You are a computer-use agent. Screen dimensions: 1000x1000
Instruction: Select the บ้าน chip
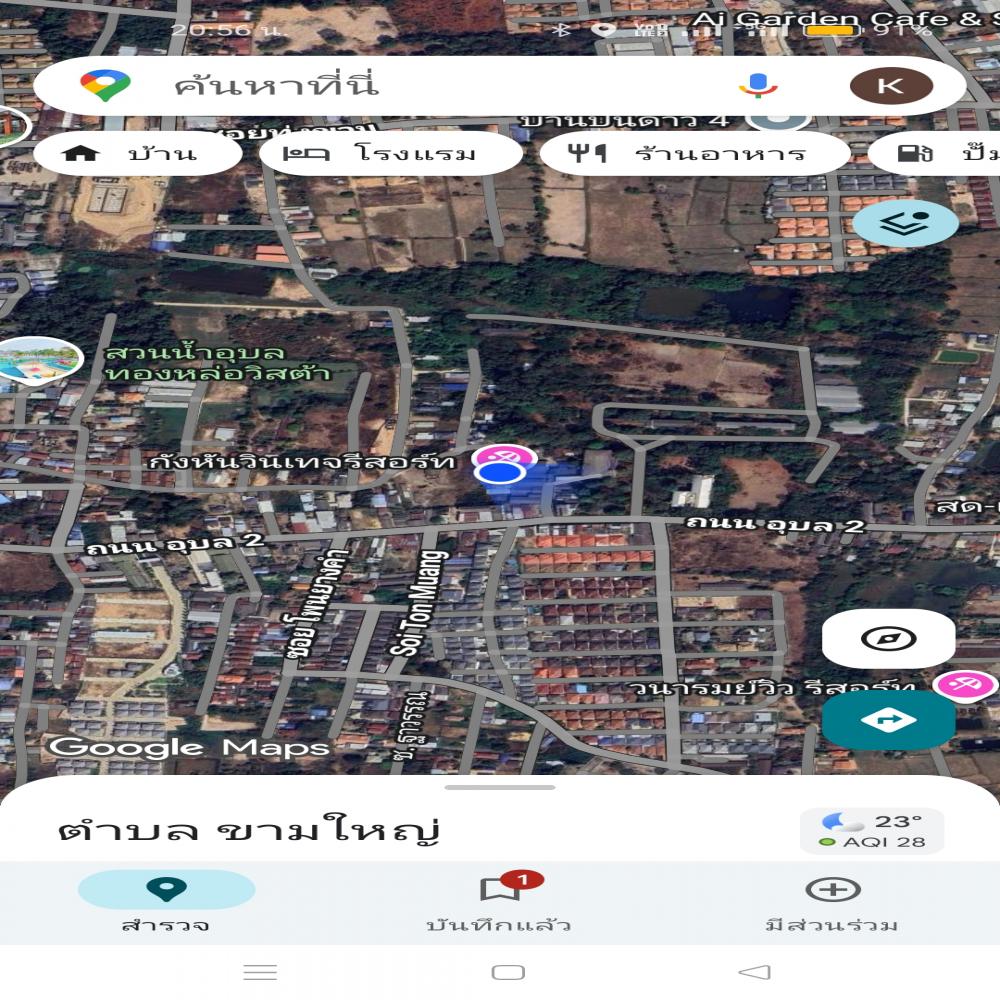(x=138, y=154)
